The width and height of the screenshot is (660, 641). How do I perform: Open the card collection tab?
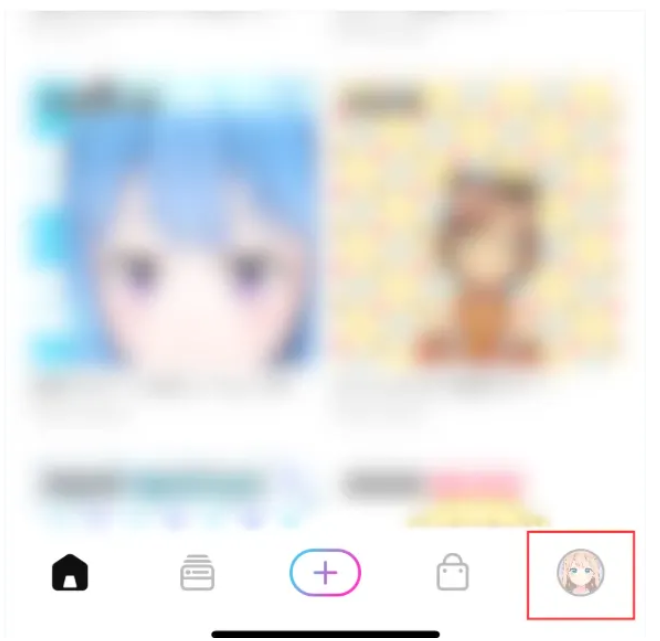(197, 574)
